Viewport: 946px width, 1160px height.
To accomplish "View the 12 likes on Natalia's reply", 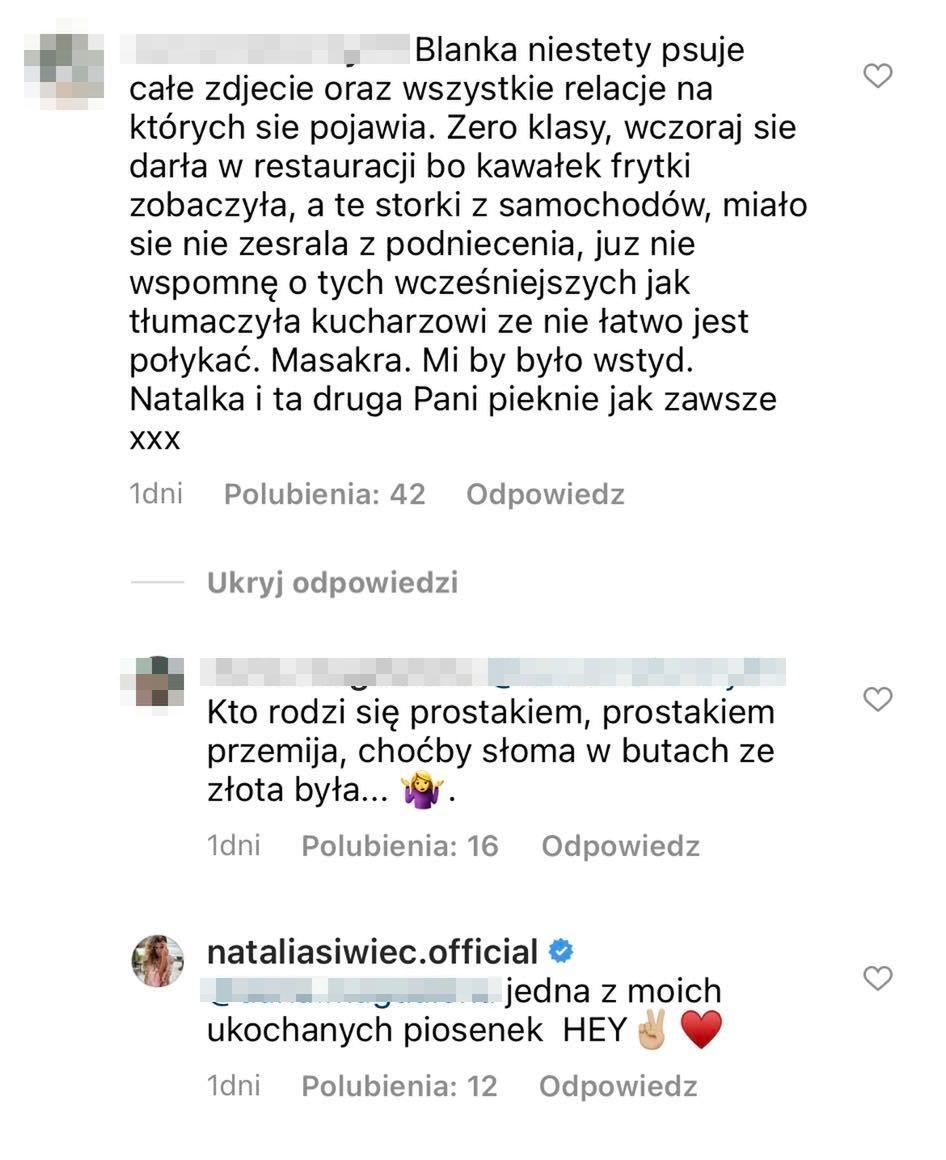I will click(x=399, y=1086).
